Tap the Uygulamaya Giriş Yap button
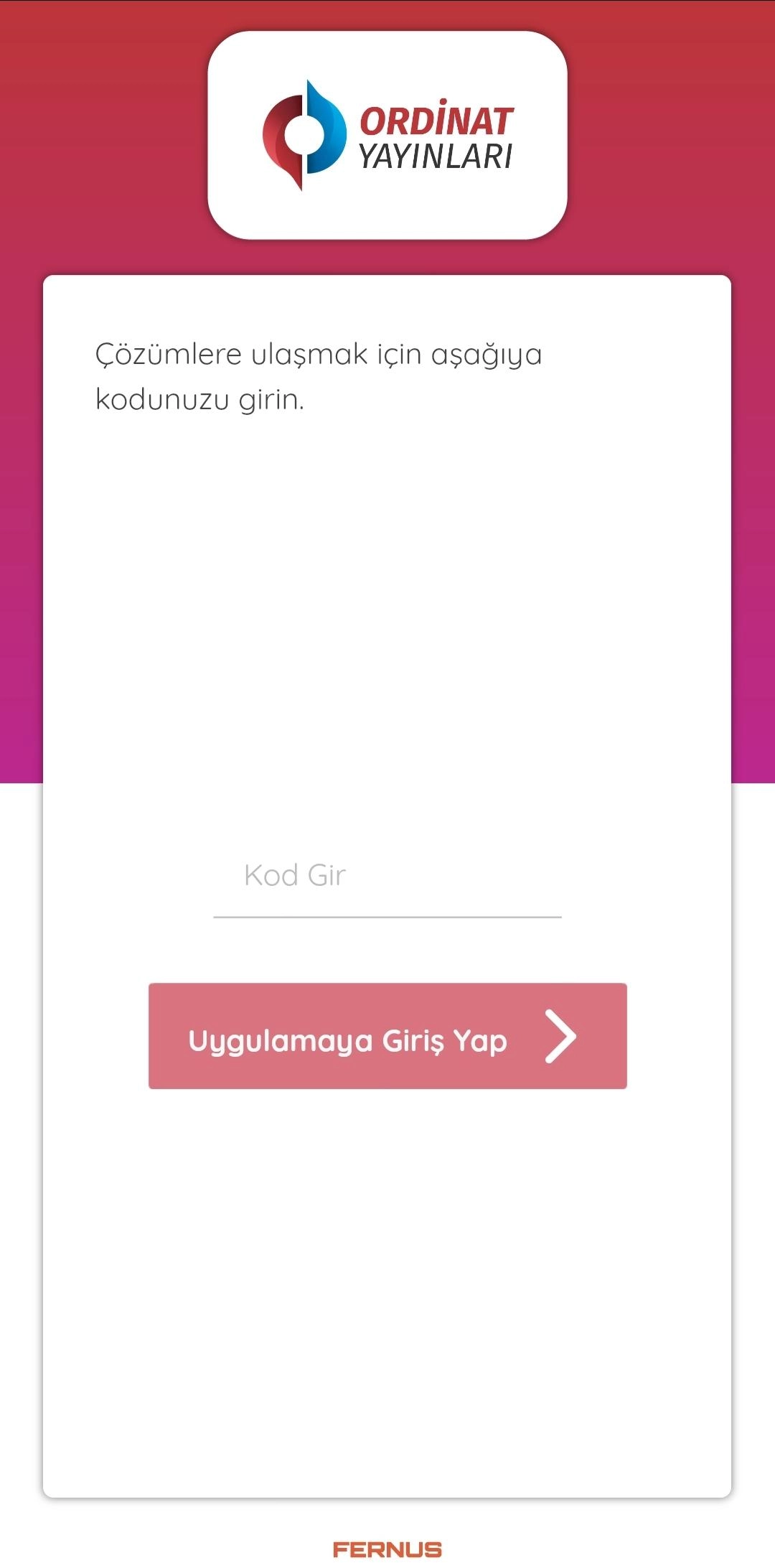The image size is (775, 1568). point(387,1036)
